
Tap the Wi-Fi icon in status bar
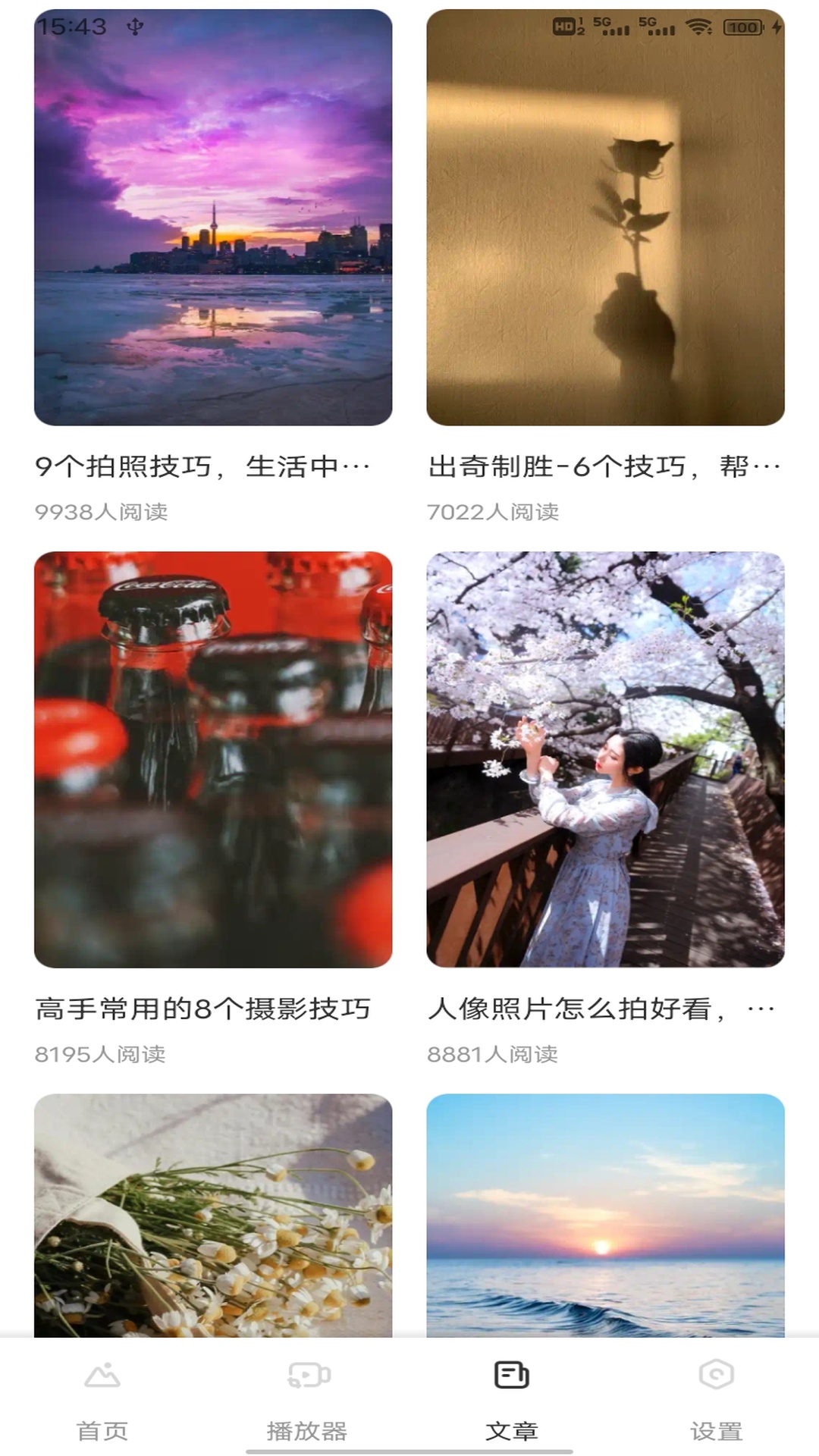[x=698, y=24]
